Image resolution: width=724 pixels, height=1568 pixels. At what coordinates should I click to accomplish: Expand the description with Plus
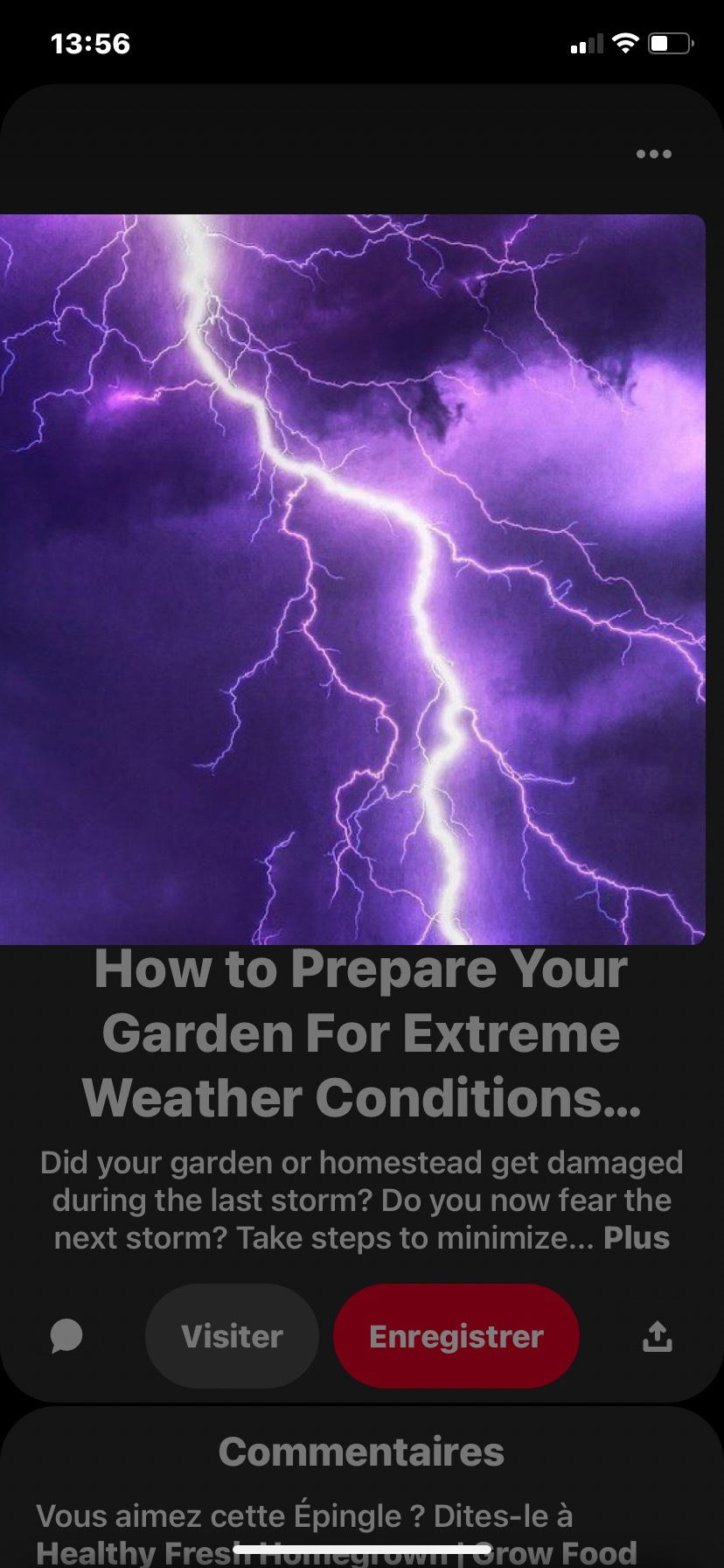637,1238
